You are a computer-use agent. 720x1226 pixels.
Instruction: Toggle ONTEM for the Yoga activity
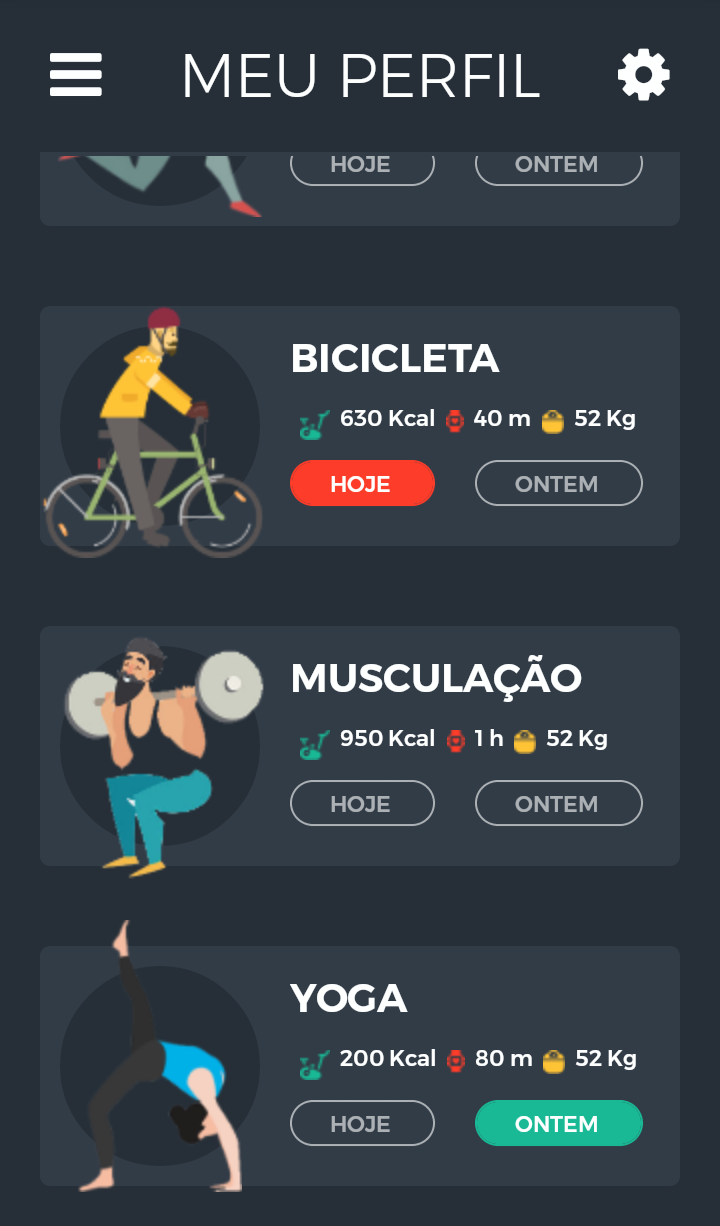click(558, 1123)
